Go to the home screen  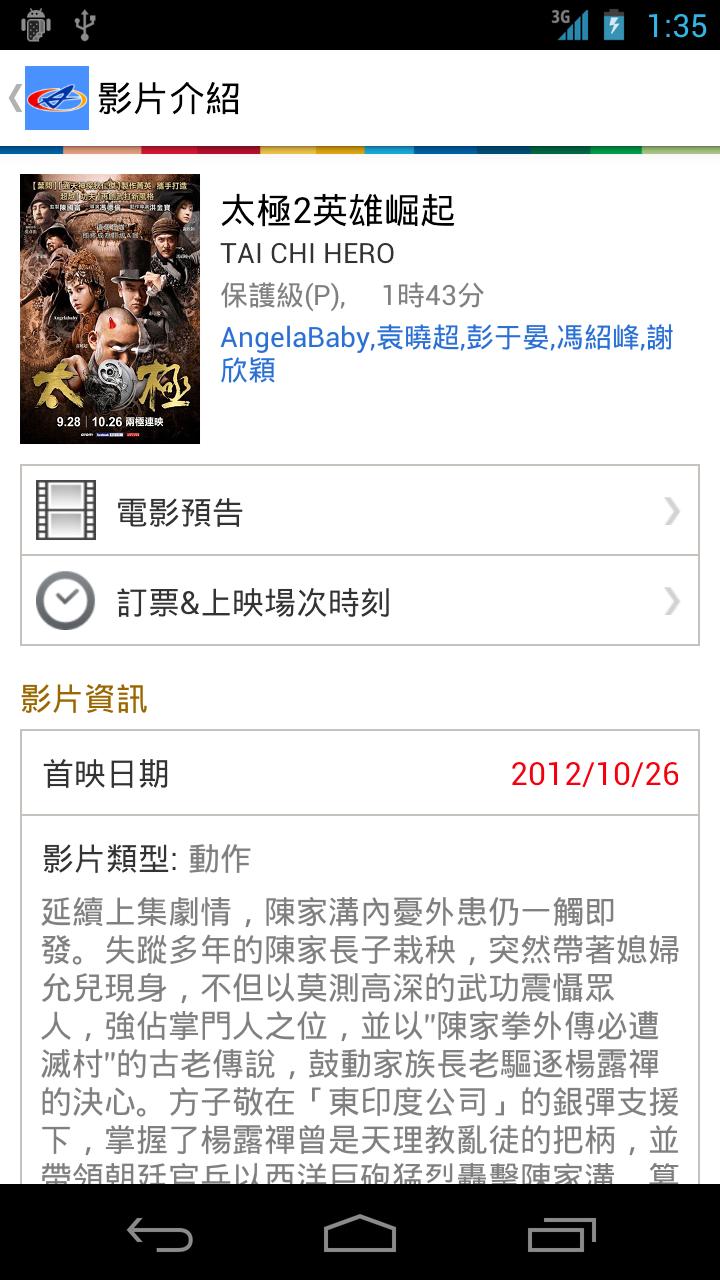coord(360,1234)
